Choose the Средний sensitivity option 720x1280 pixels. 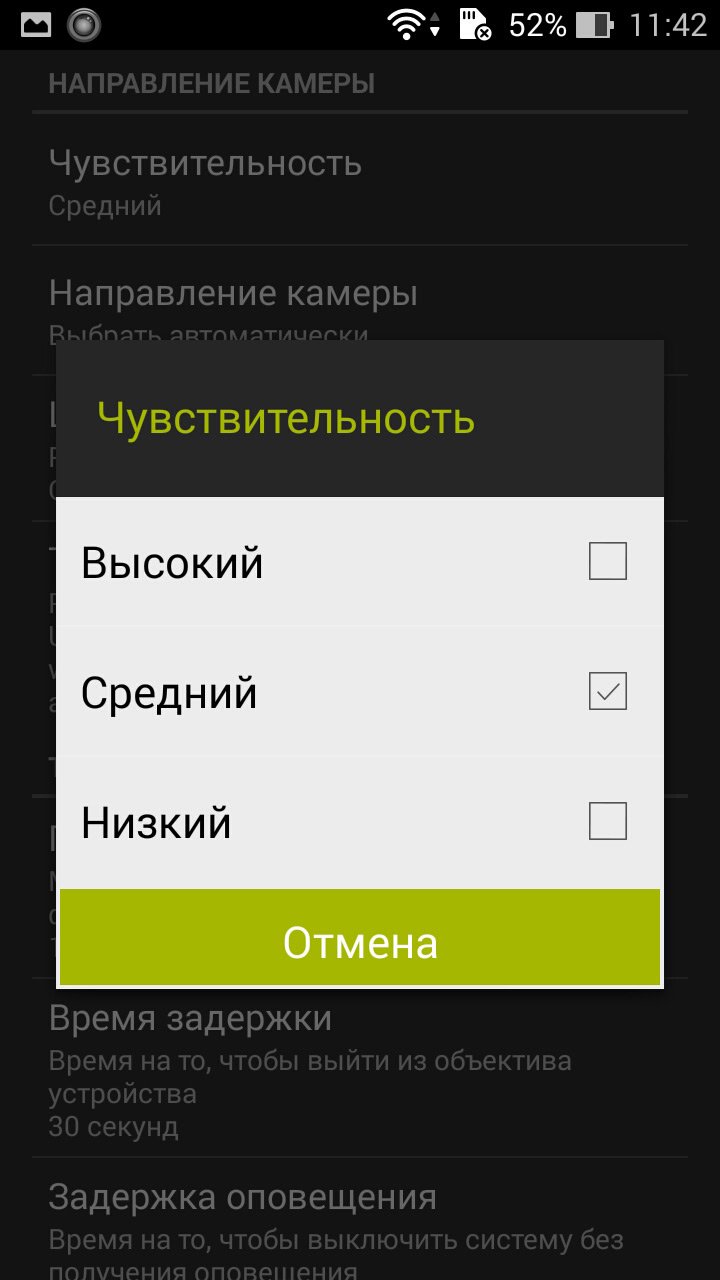pos(360,692)
